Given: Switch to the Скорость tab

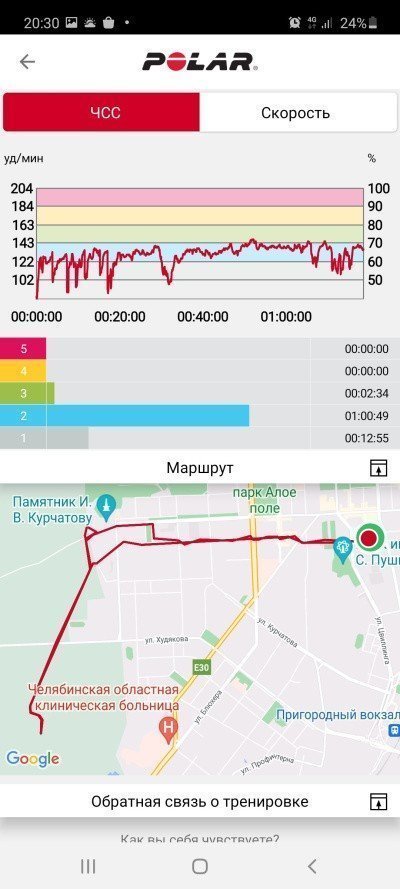Looking at the screenshot, I should pyautogui.click(x=297, y=112).
